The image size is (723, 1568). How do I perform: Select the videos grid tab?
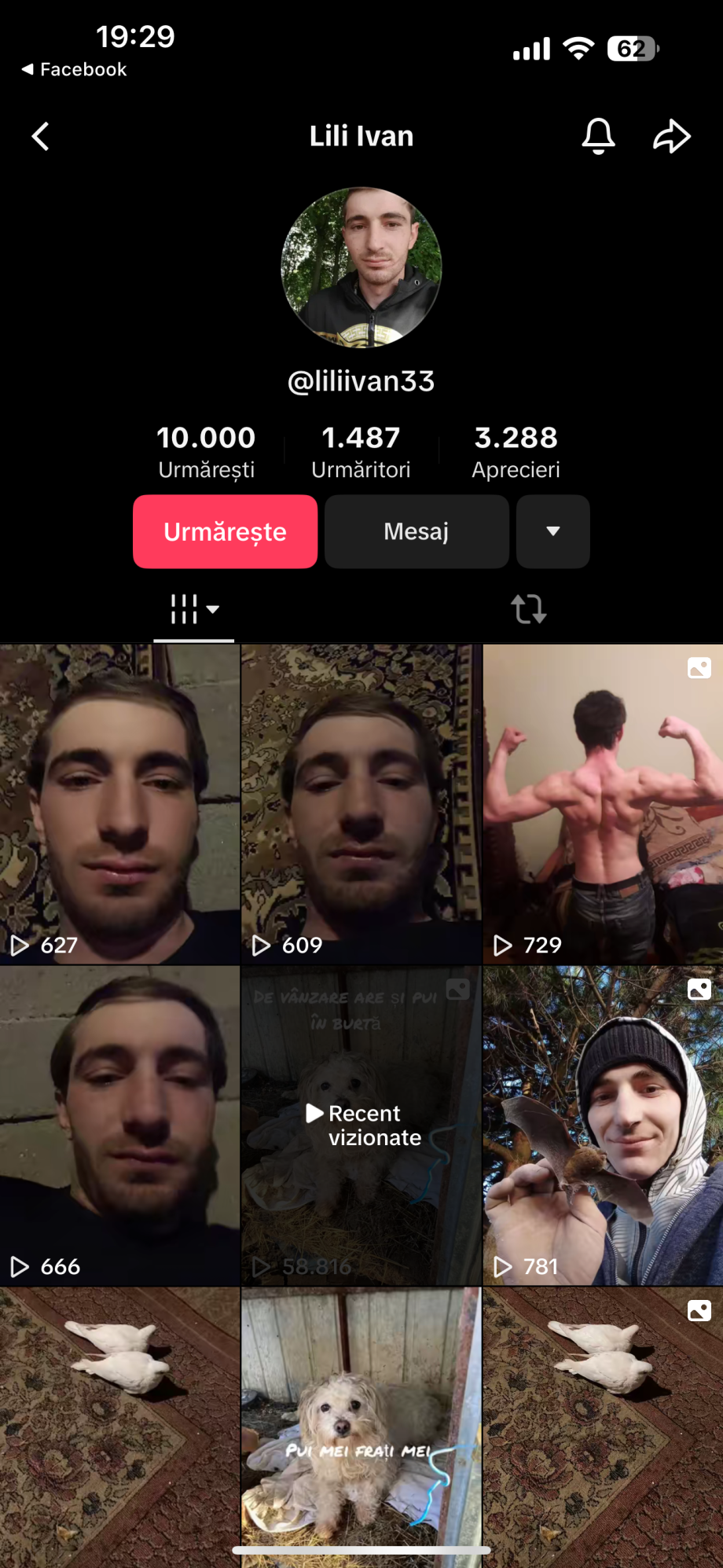tap(194, 609)
